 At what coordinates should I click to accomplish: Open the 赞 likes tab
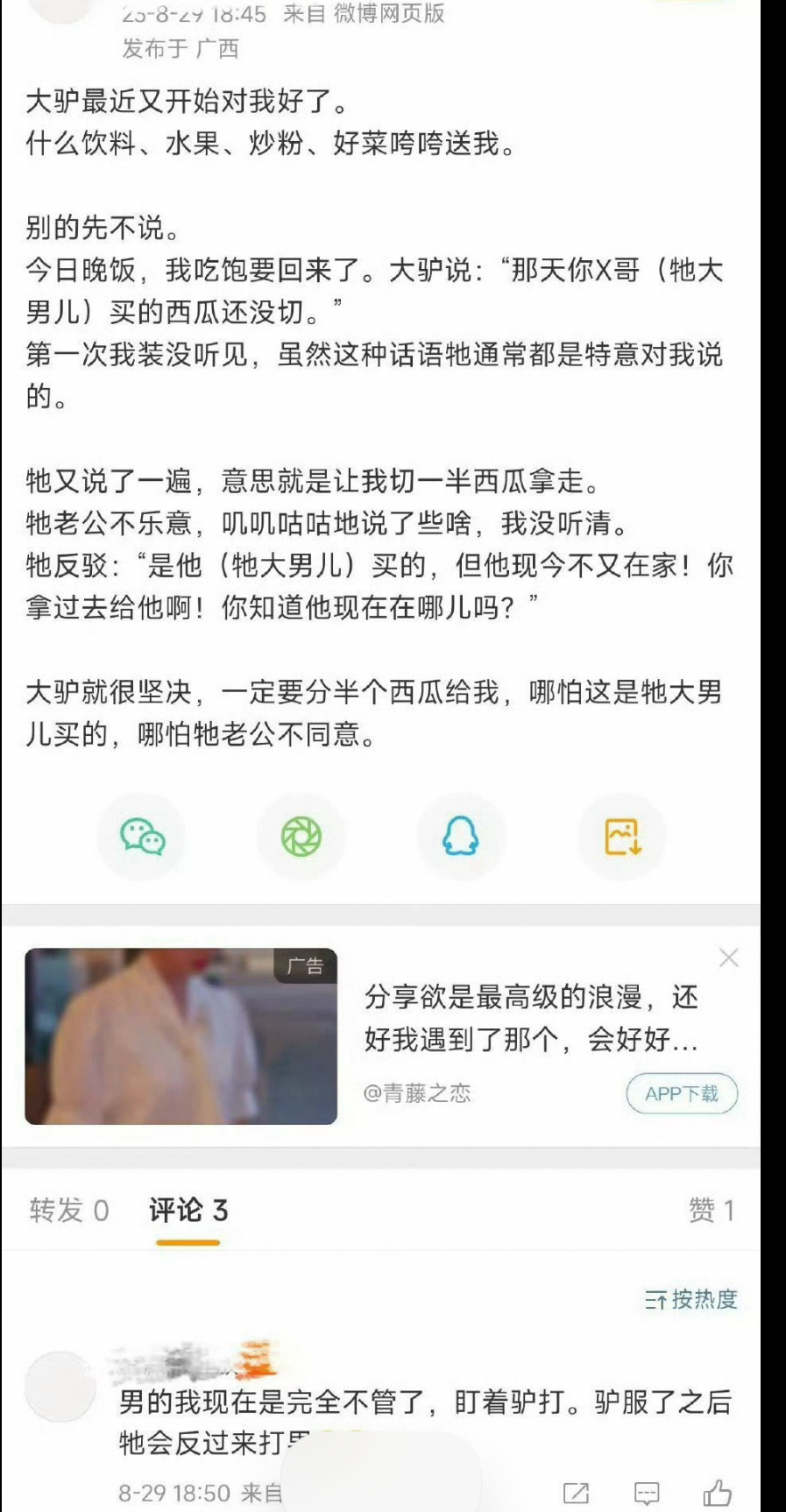711,1211
